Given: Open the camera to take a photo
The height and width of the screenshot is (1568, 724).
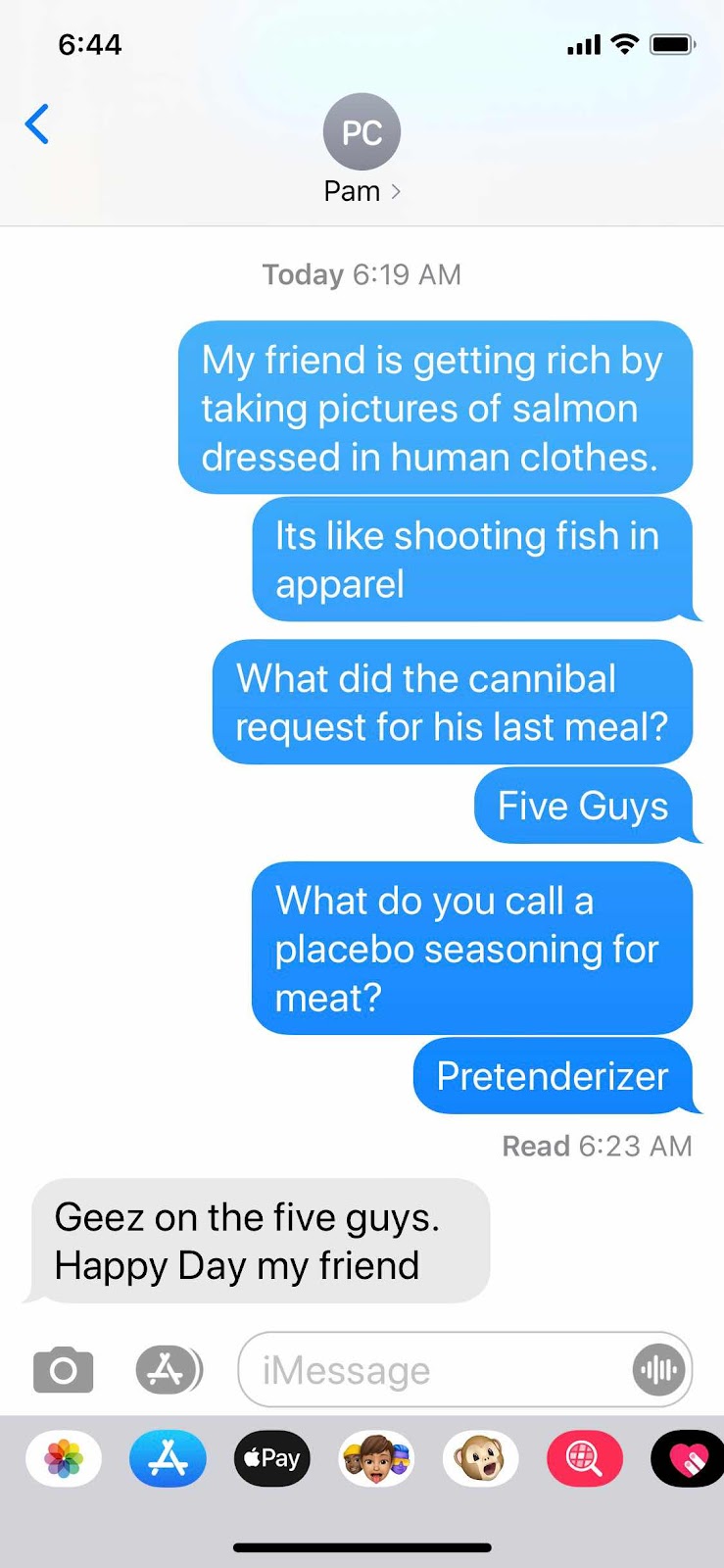Looking at the screenshot, I should pyautogui.click(x=64, y=1369).
